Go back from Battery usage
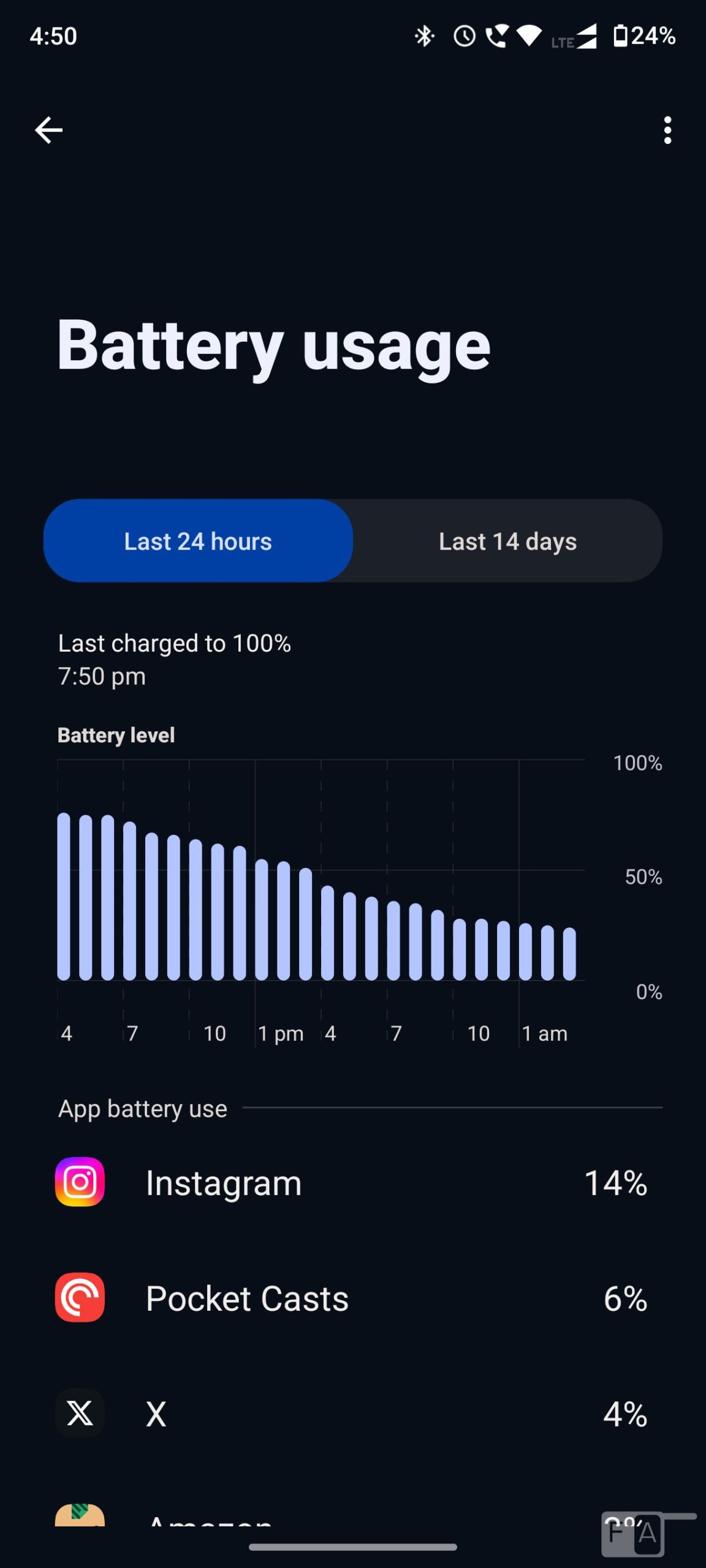 click(x=48, y=130)
